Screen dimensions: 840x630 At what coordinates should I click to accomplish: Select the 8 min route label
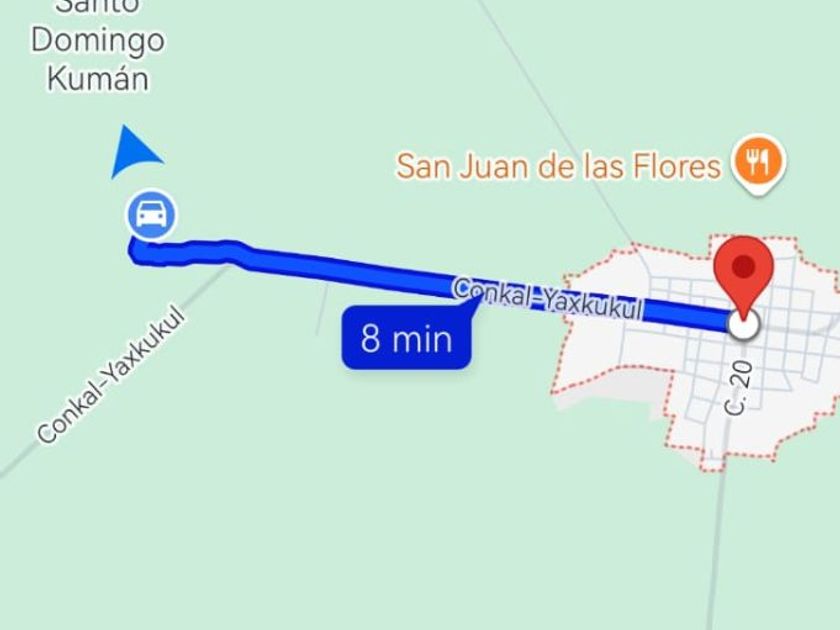[x=406, y=339]
